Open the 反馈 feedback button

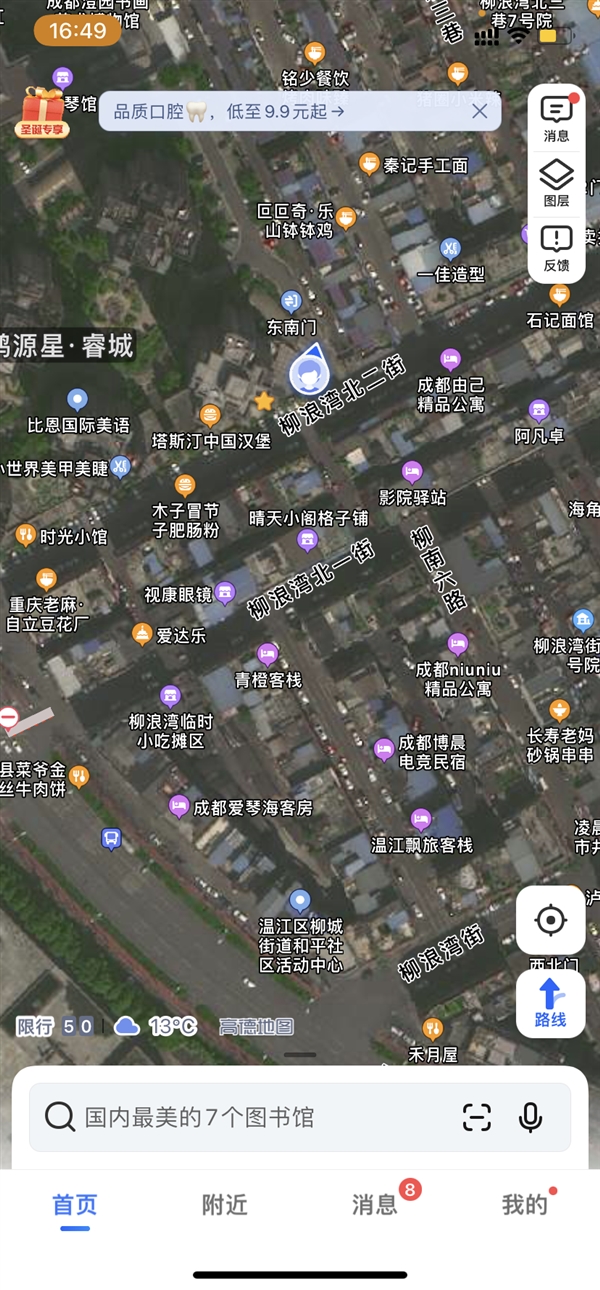point(557,248)
